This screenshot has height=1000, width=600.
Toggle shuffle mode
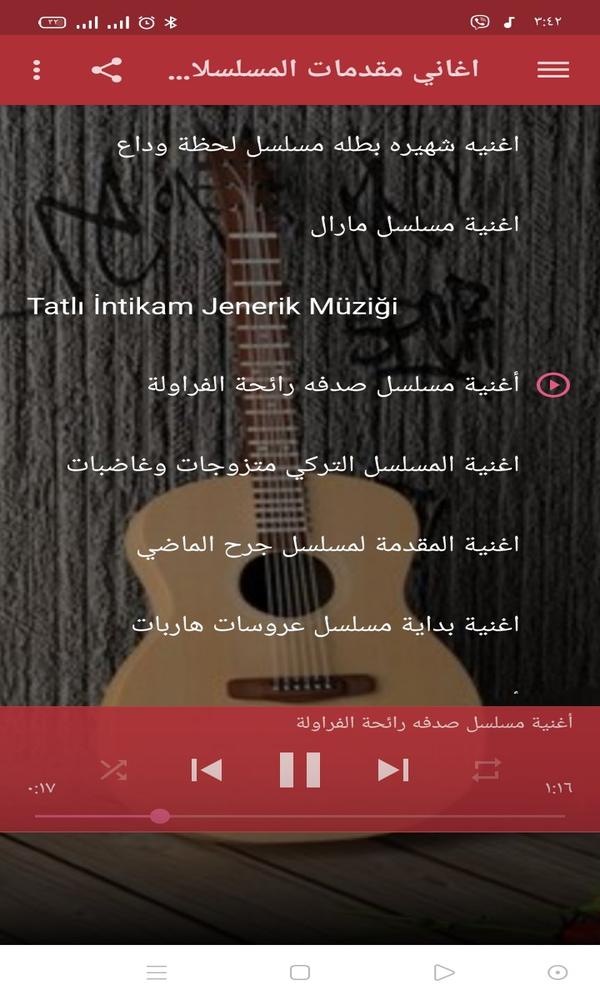click(113, 770)
